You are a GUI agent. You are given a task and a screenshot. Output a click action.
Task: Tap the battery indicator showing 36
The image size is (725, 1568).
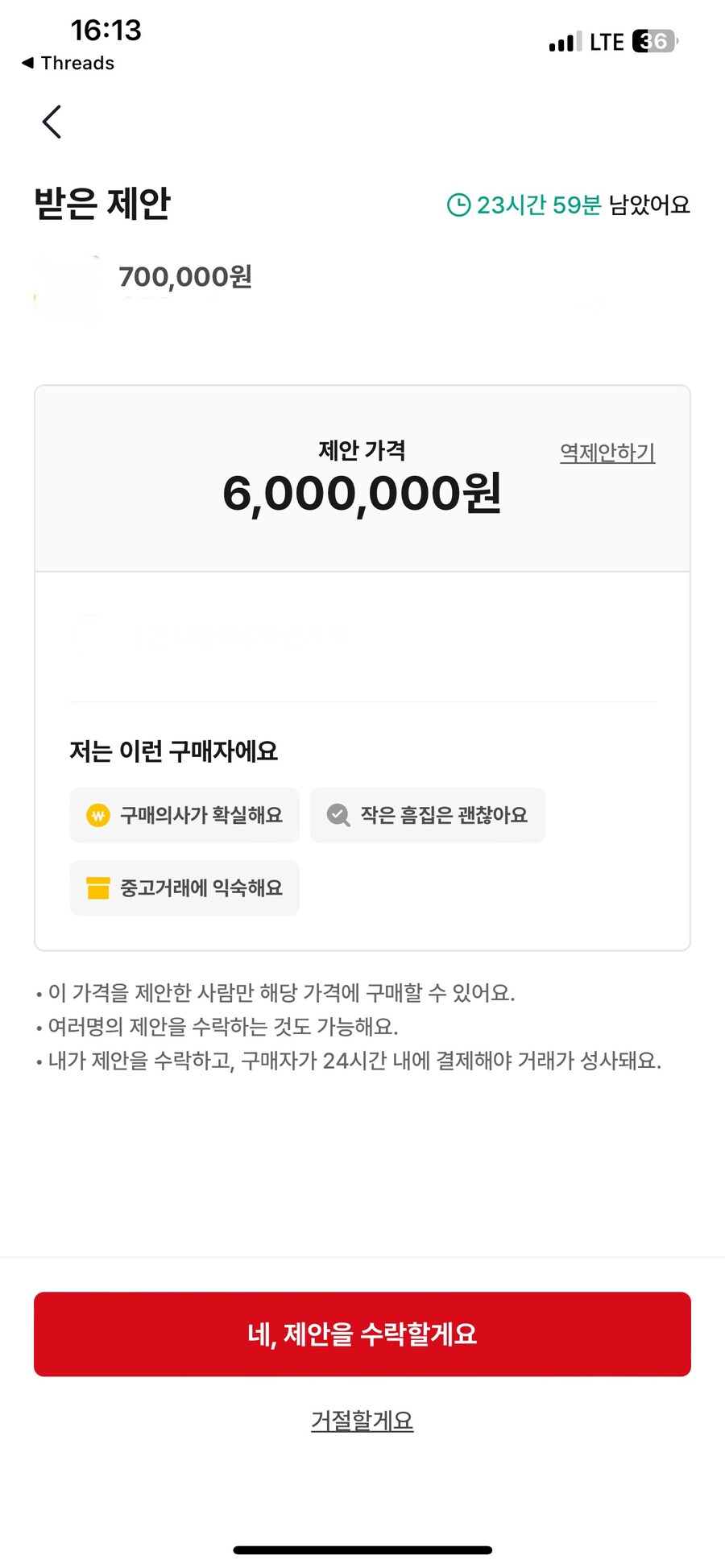(652, 40)
